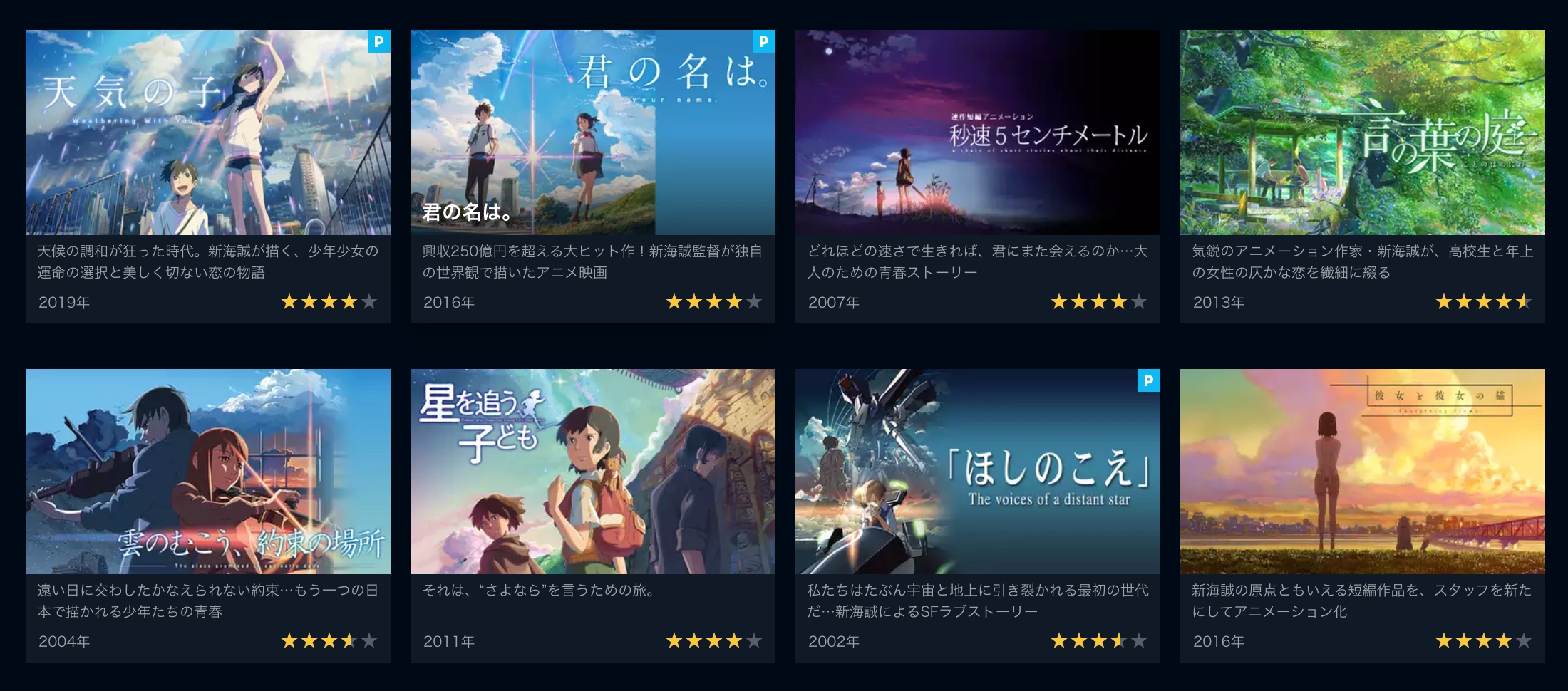This screenshot has height=691, width=1568.
Task: Select the 君の名は。 movie card
Action: [592, 133]
